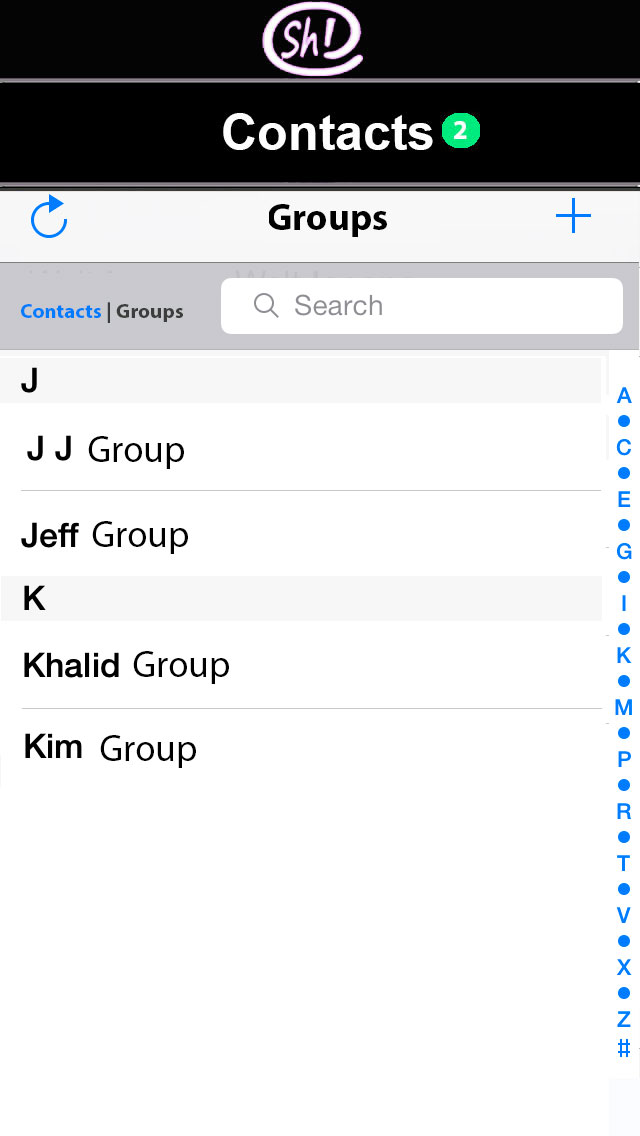Tap the Search field
Screen dimensions: 640x1136
[422, 306]
